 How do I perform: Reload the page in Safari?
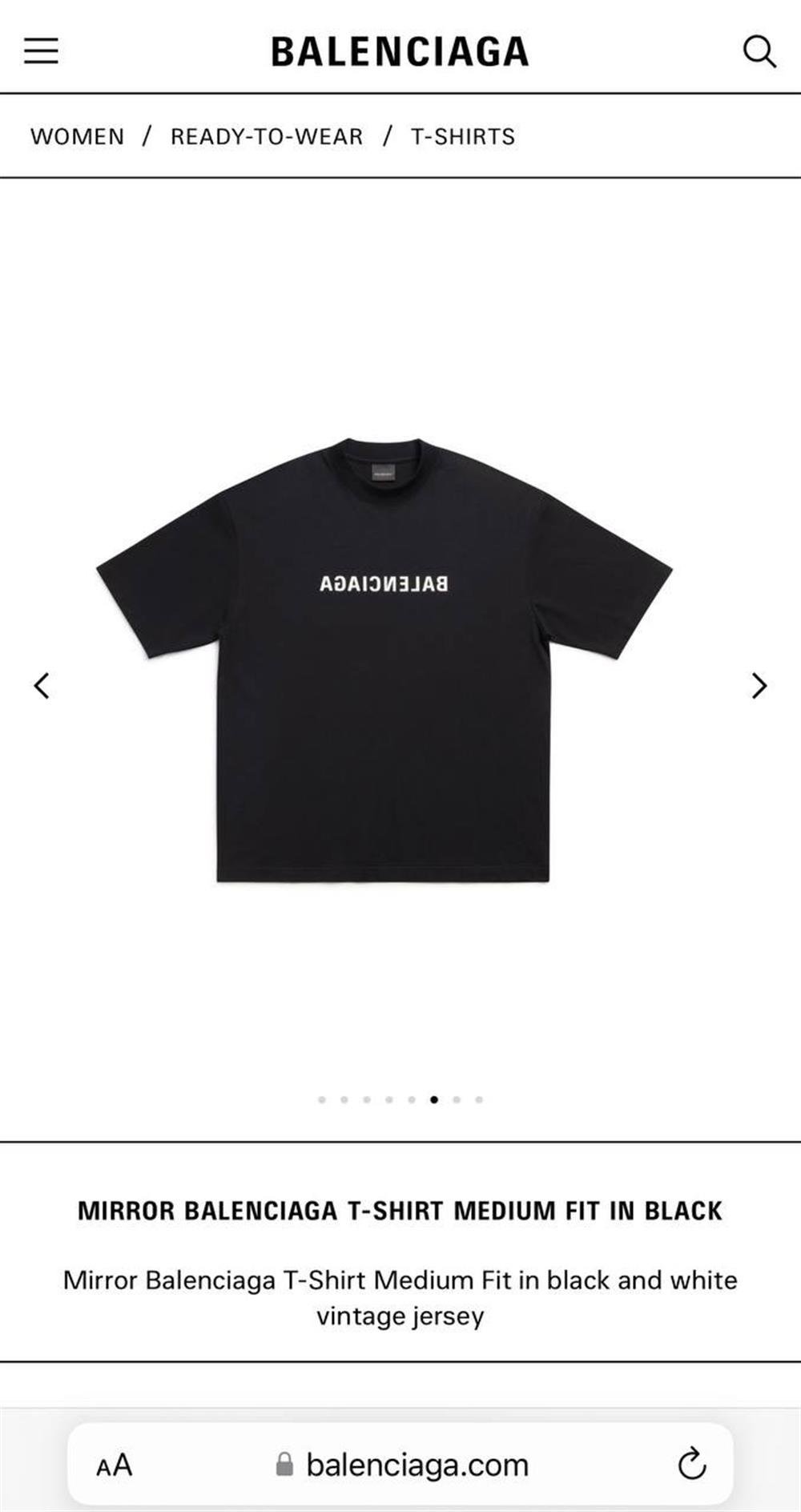tap(691, 1466)
